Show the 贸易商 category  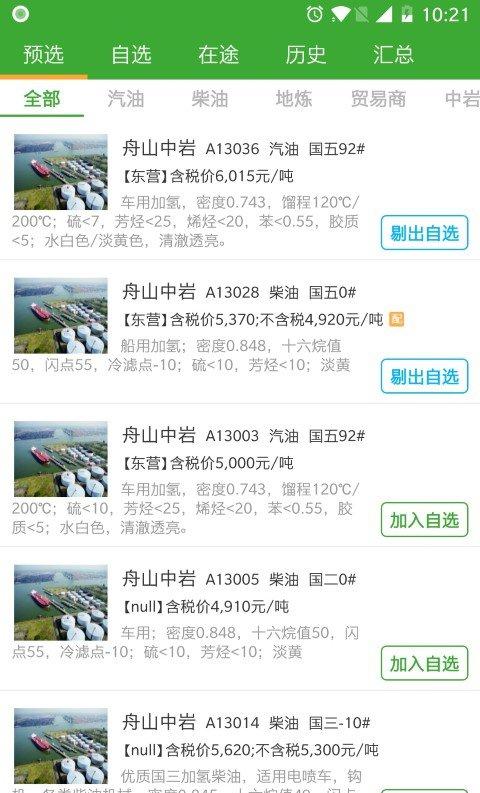point(378,99)
